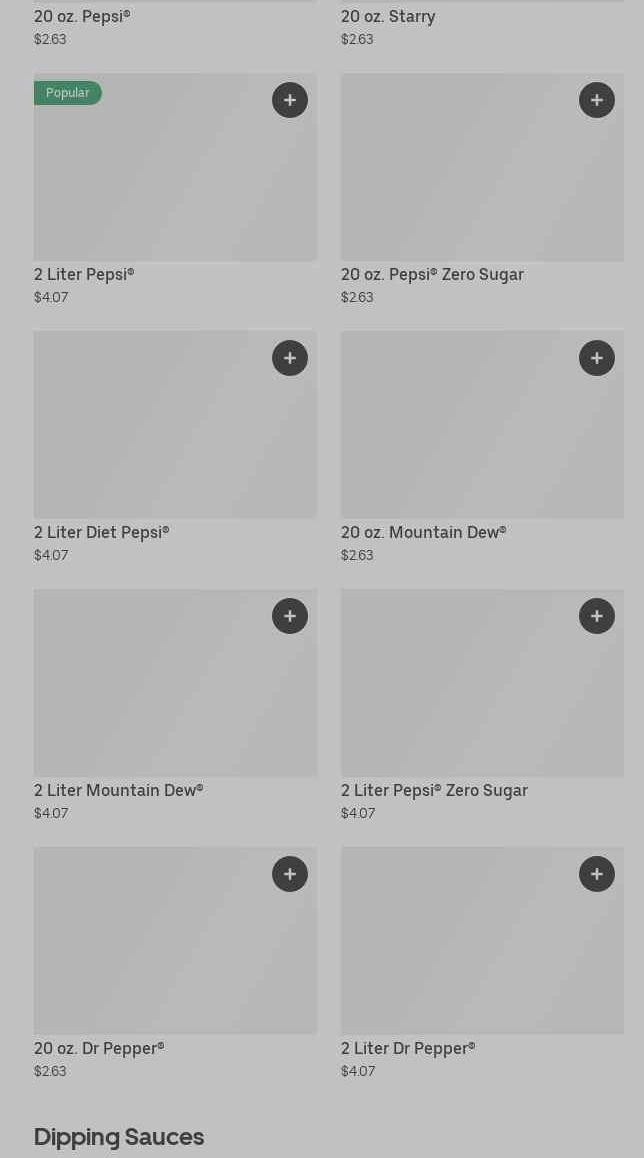The width and height of the screenshot is (644, 1158).
Task: Add 20 oz. Pepsi Zero Sugar to cart
Action: [597, 100]
